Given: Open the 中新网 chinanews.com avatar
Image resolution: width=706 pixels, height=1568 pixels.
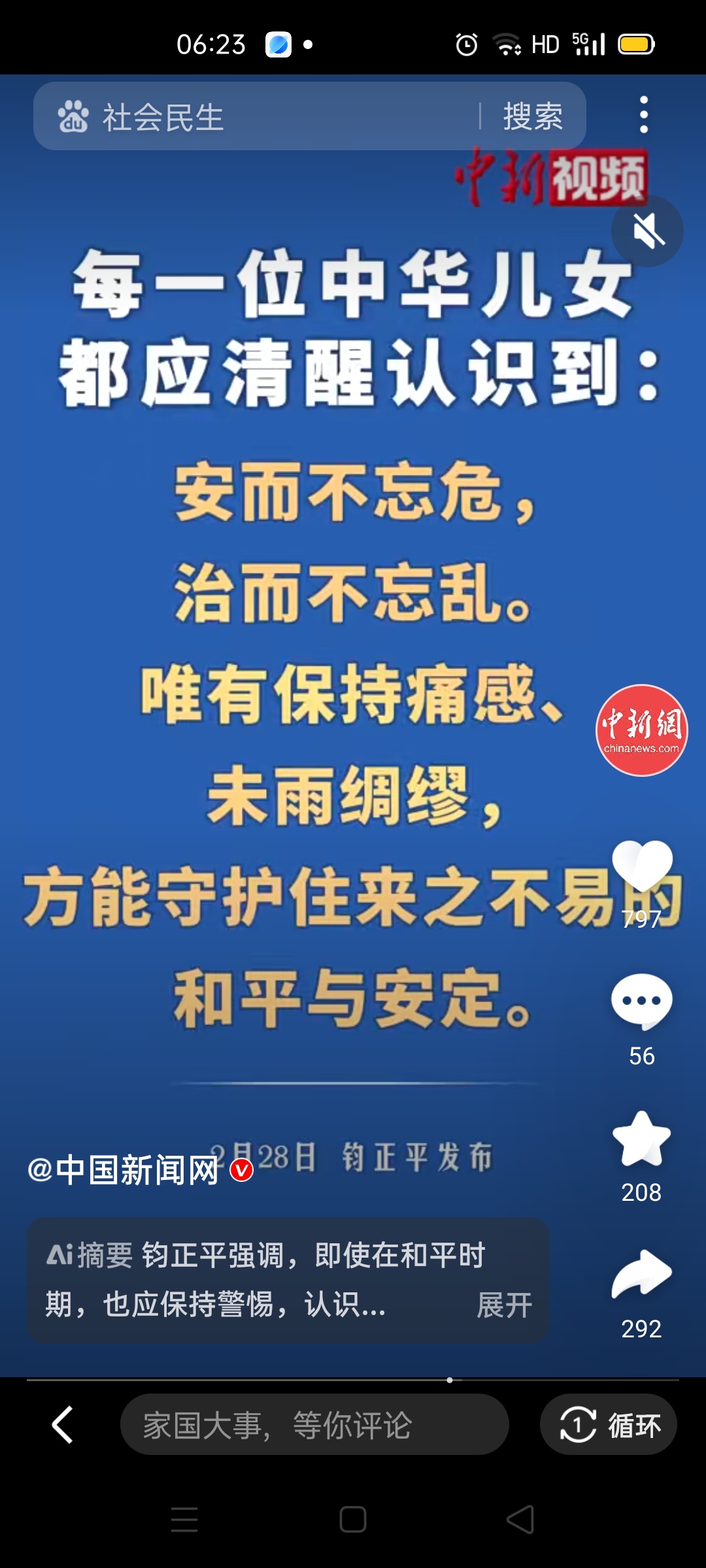Looking at the screenshot, I should coord(641,730).
